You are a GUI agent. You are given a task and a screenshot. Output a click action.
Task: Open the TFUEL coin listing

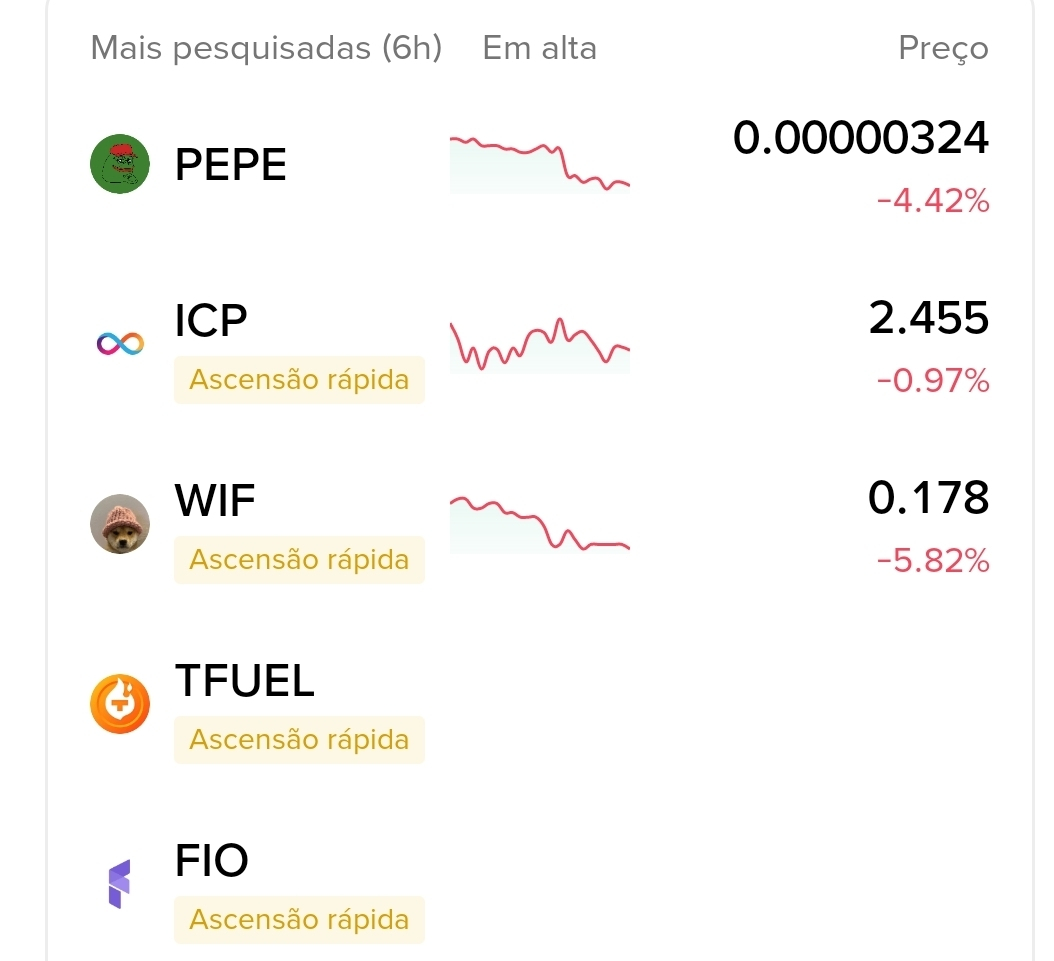coord(244,681)
